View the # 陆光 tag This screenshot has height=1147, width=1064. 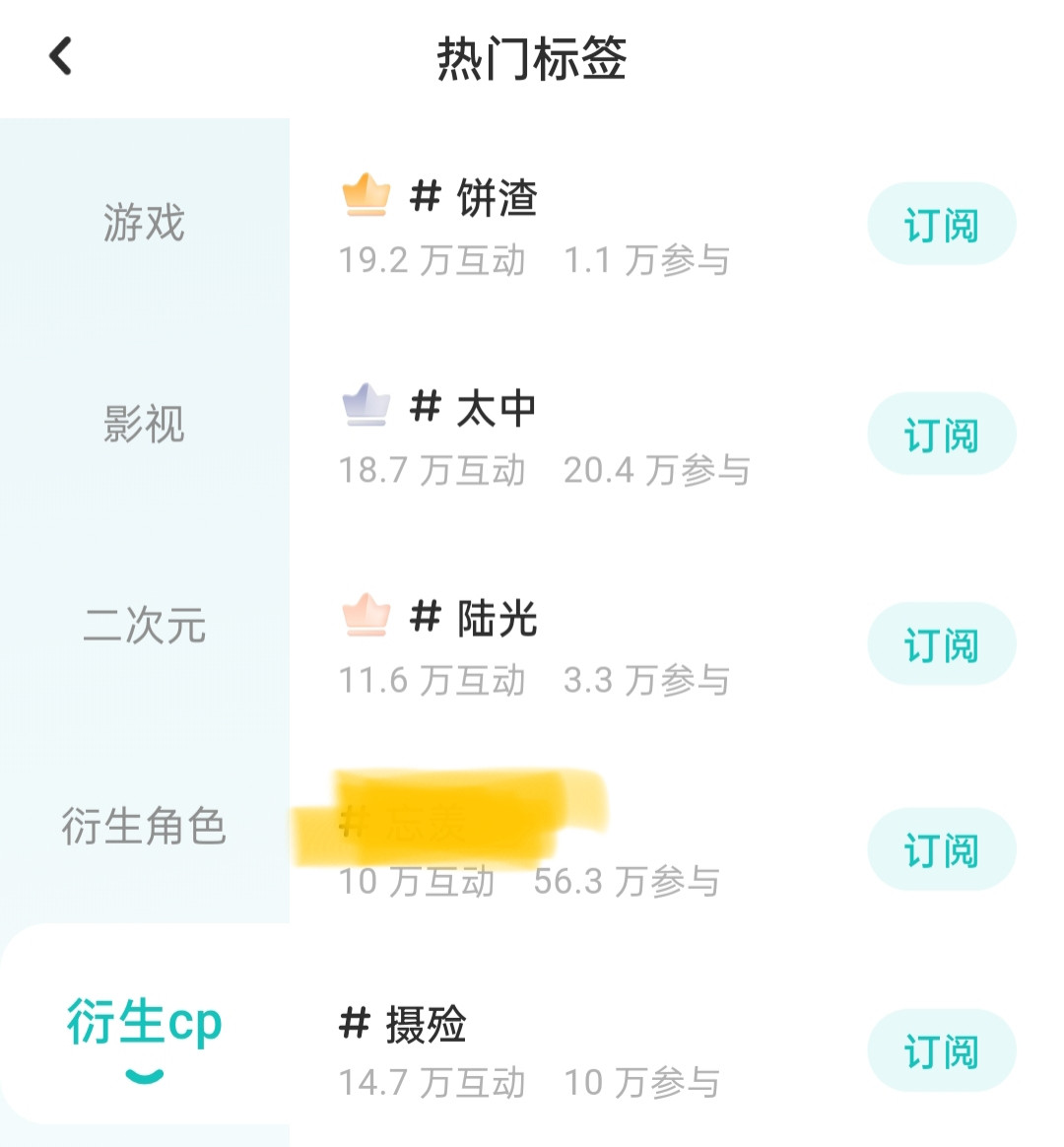497,618
